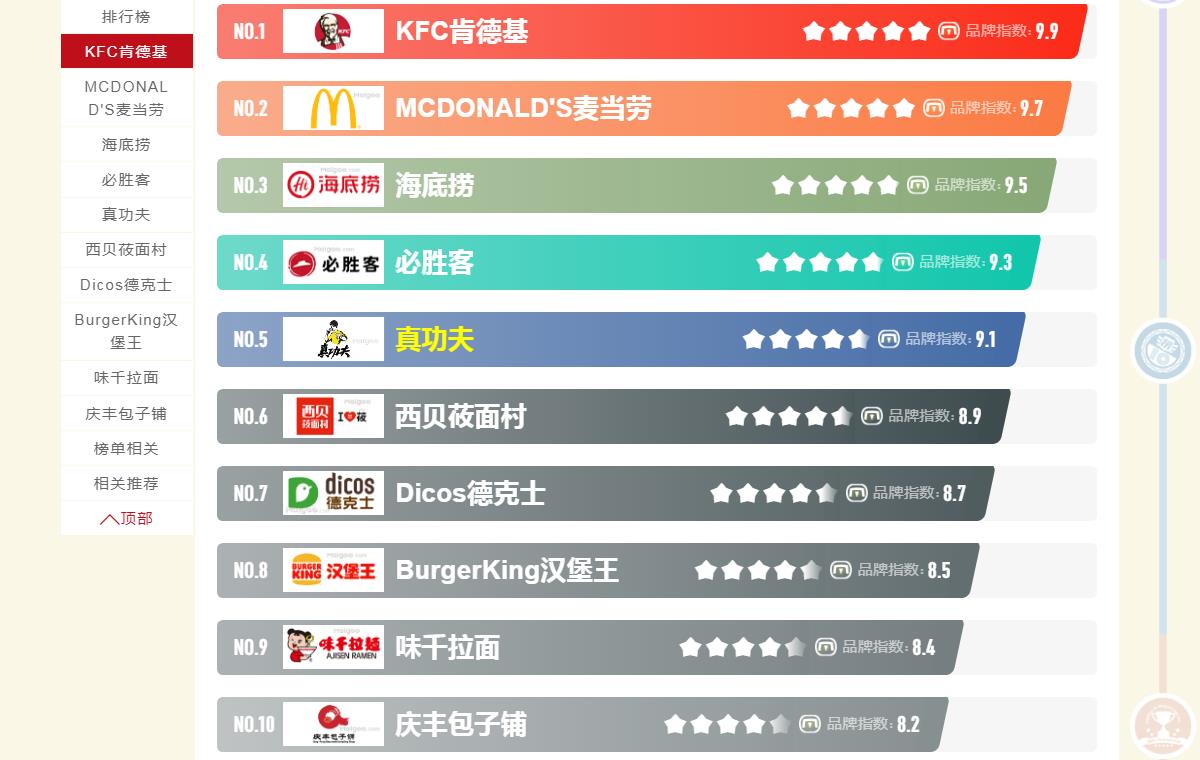Select the food timeline marker on right

(1163, 351)
